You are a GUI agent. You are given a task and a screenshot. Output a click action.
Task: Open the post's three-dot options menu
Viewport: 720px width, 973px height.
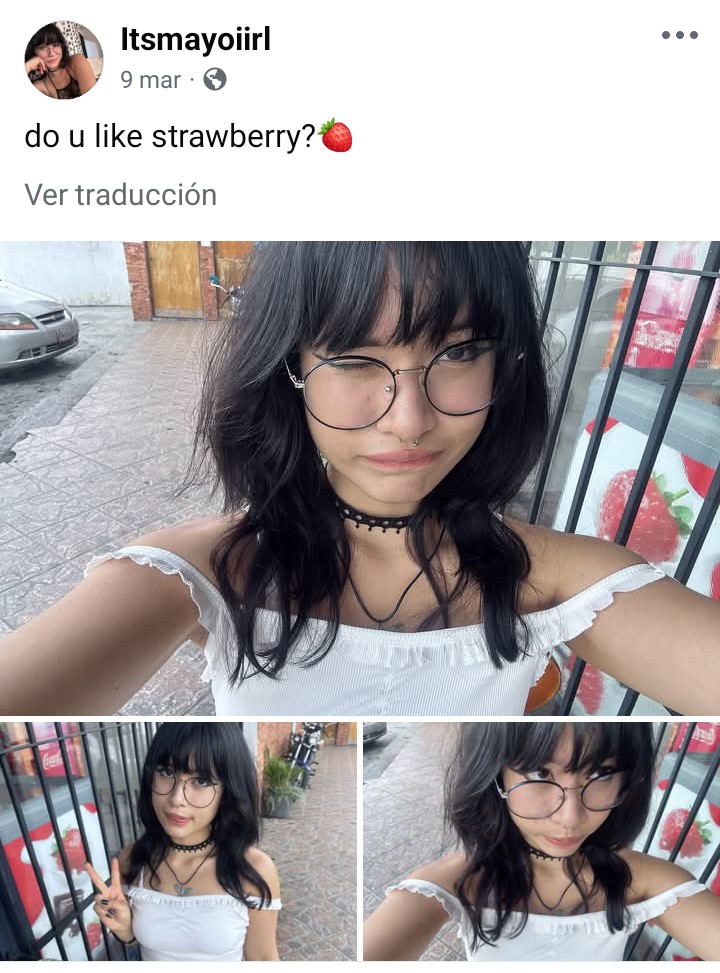coord(679,36)
